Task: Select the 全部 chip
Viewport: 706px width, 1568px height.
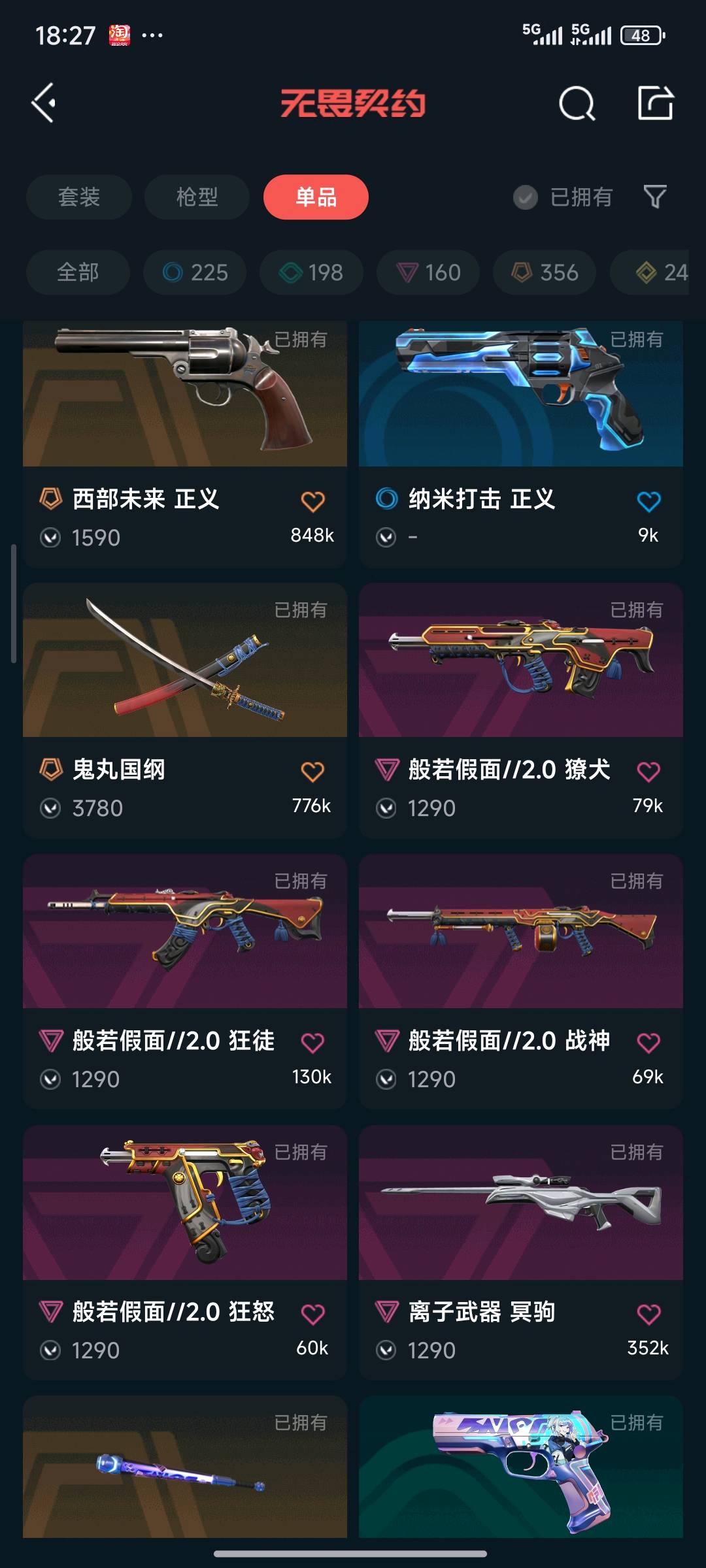Action: pos(78,272)
